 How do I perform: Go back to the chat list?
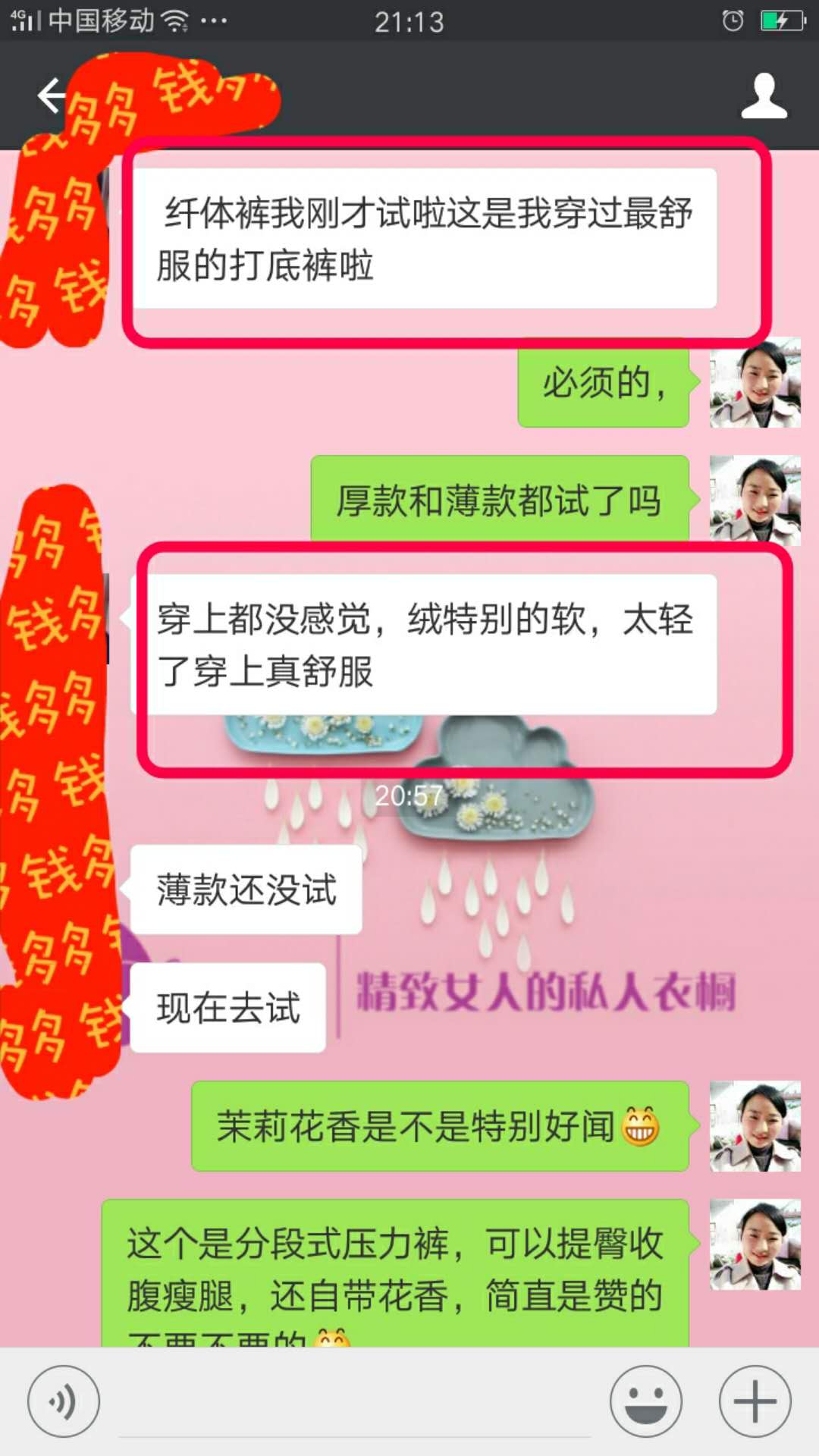[52, 96]
